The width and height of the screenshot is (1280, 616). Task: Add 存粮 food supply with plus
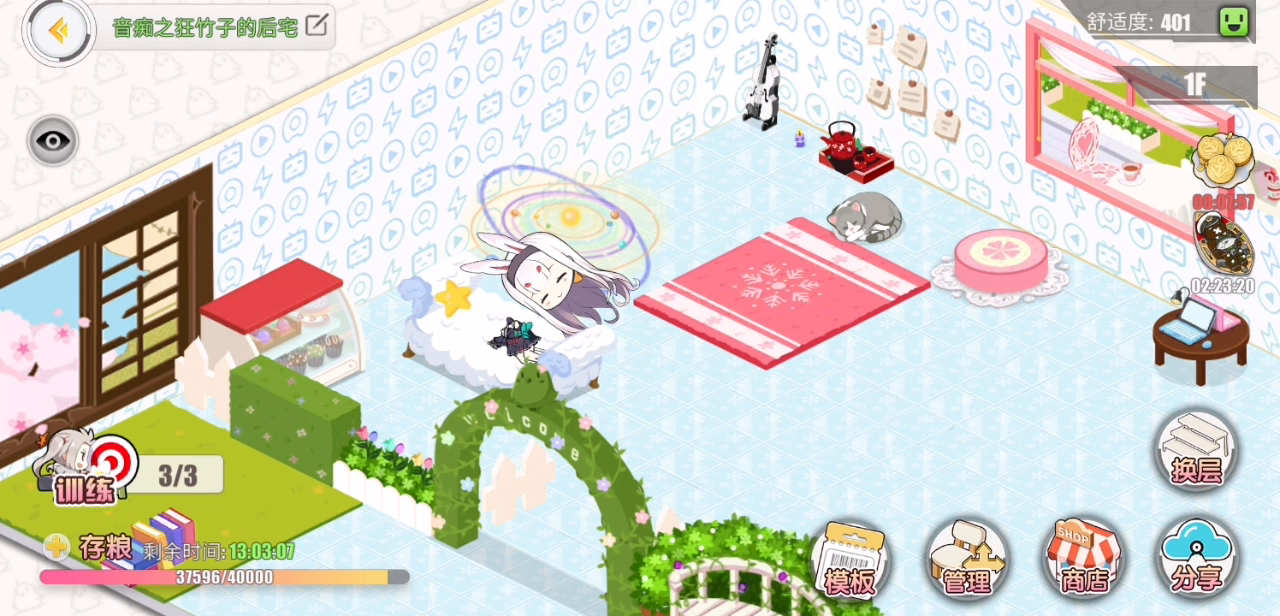tap(56, 546)
